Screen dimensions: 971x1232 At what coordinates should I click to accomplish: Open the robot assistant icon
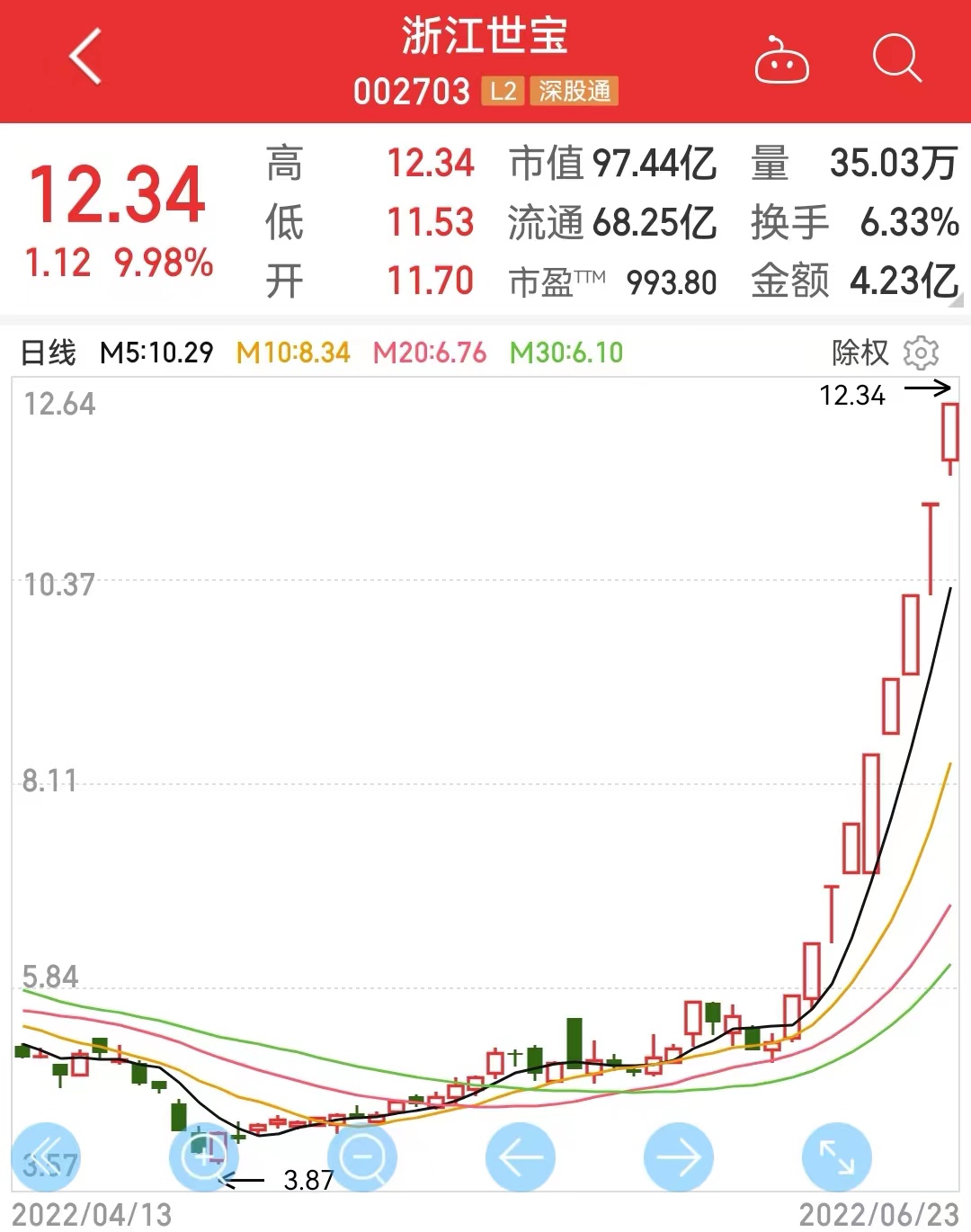(780, 60)
